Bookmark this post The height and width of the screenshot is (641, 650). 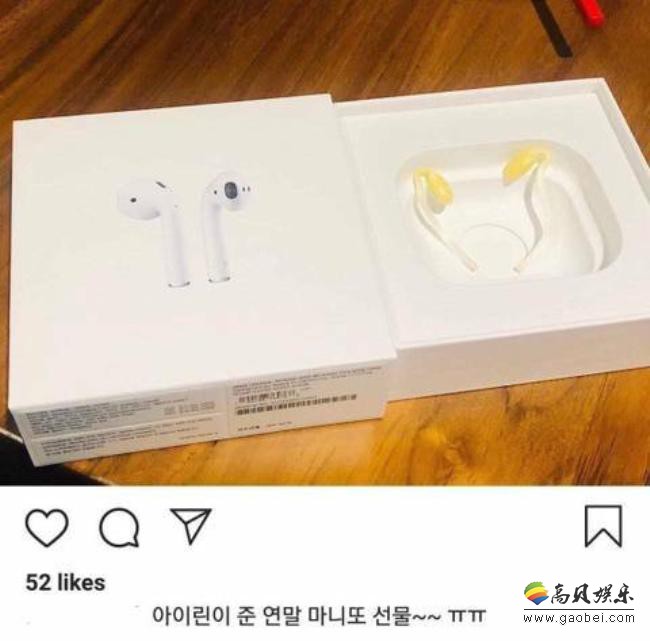[603, 526]
